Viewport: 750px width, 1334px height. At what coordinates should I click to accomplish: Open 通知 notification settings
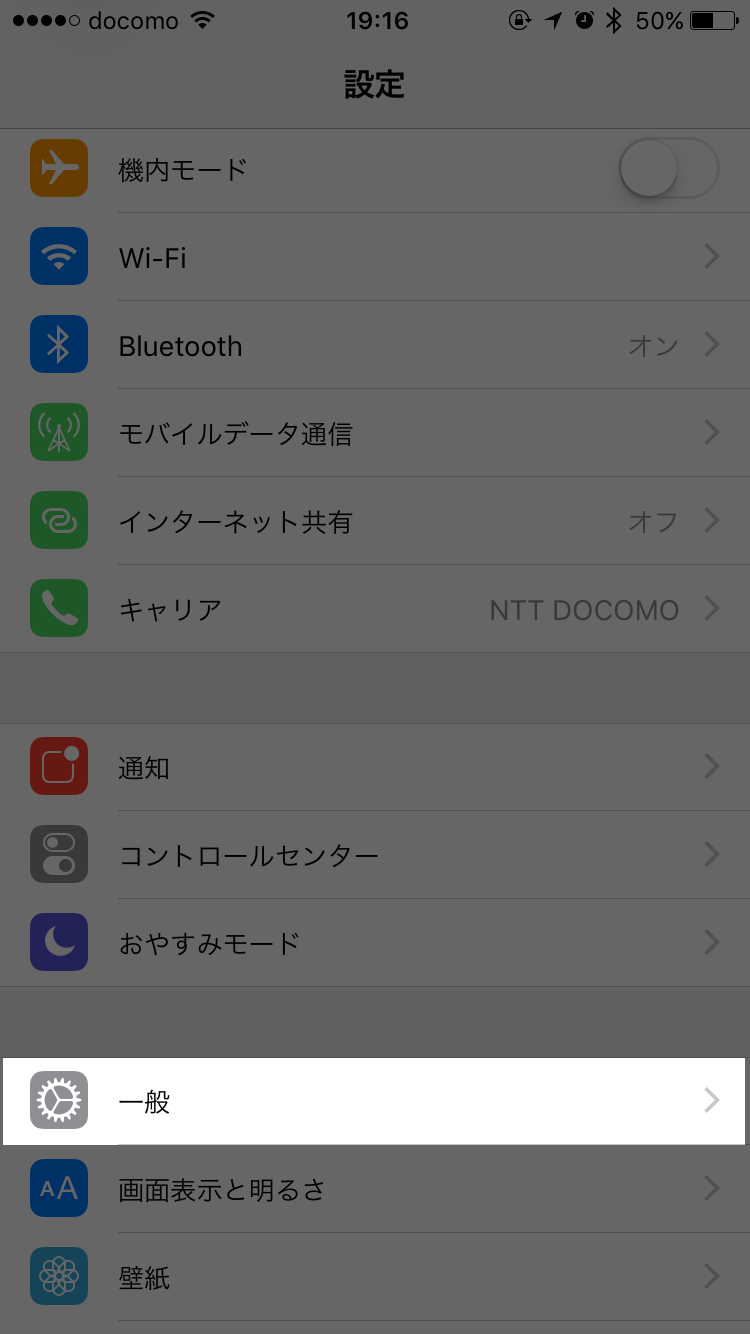(x=375, y=767)
